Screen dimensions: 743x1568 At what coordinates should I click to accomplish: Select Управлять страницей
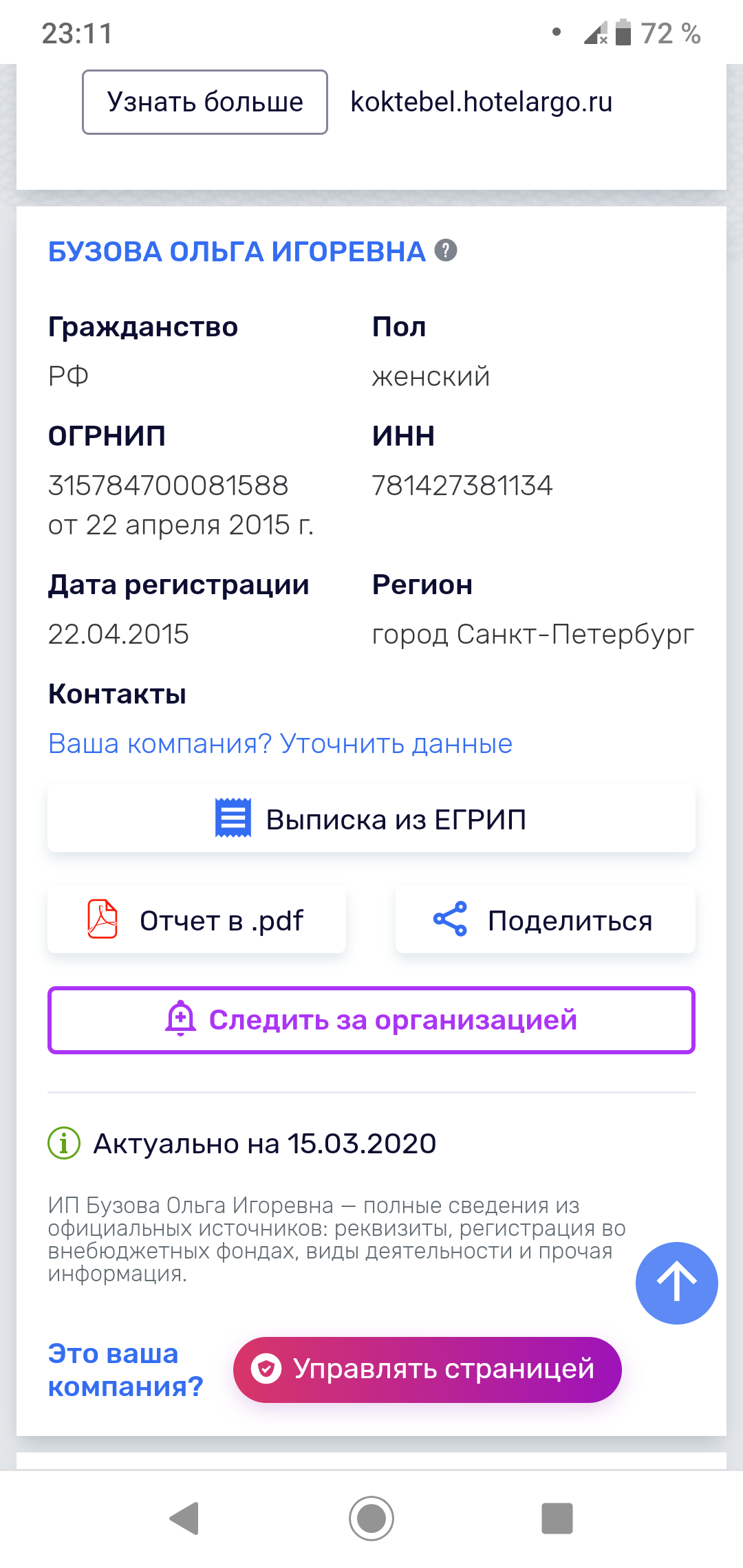point(427,1369)
